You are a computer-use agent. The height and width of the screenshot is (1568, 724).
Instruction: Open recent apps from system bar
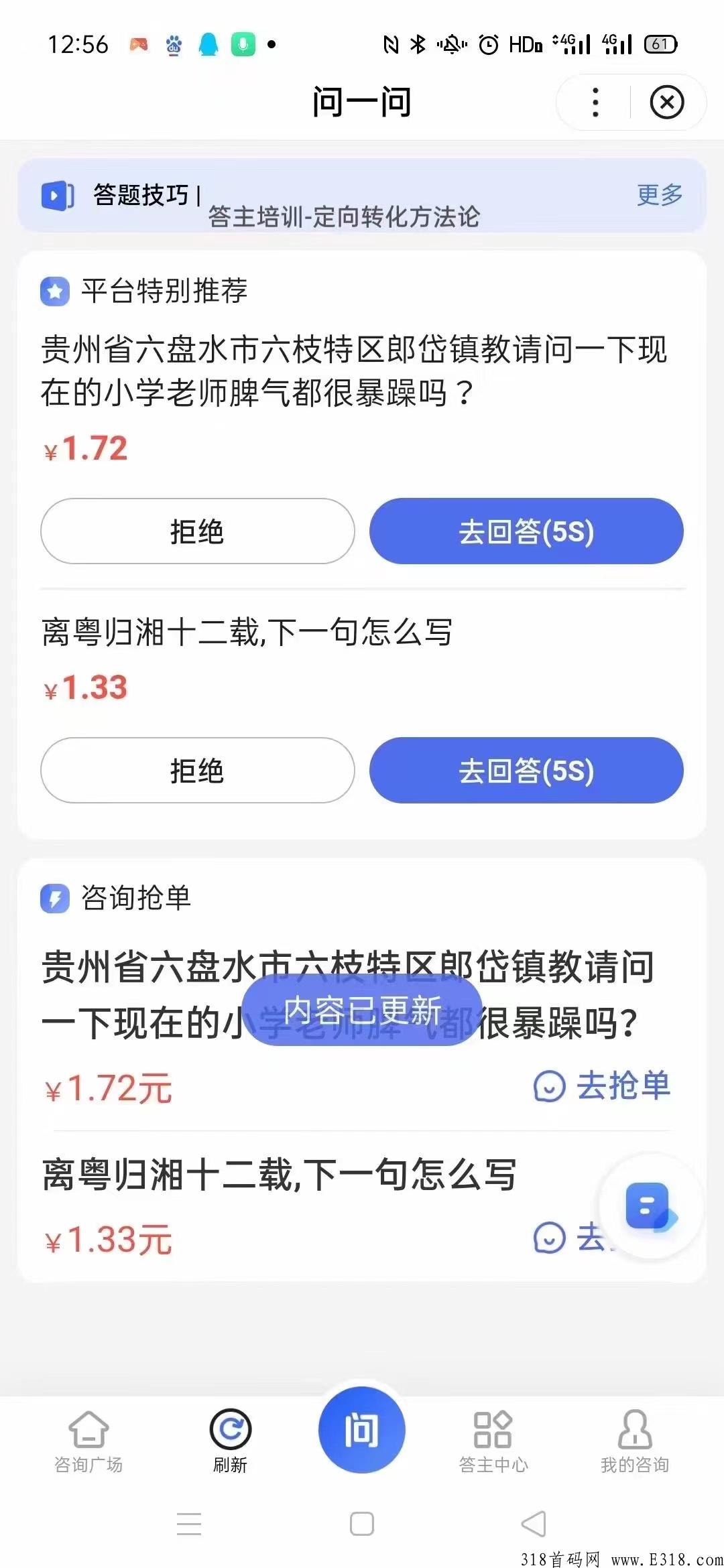click(x=189, y=1524)
